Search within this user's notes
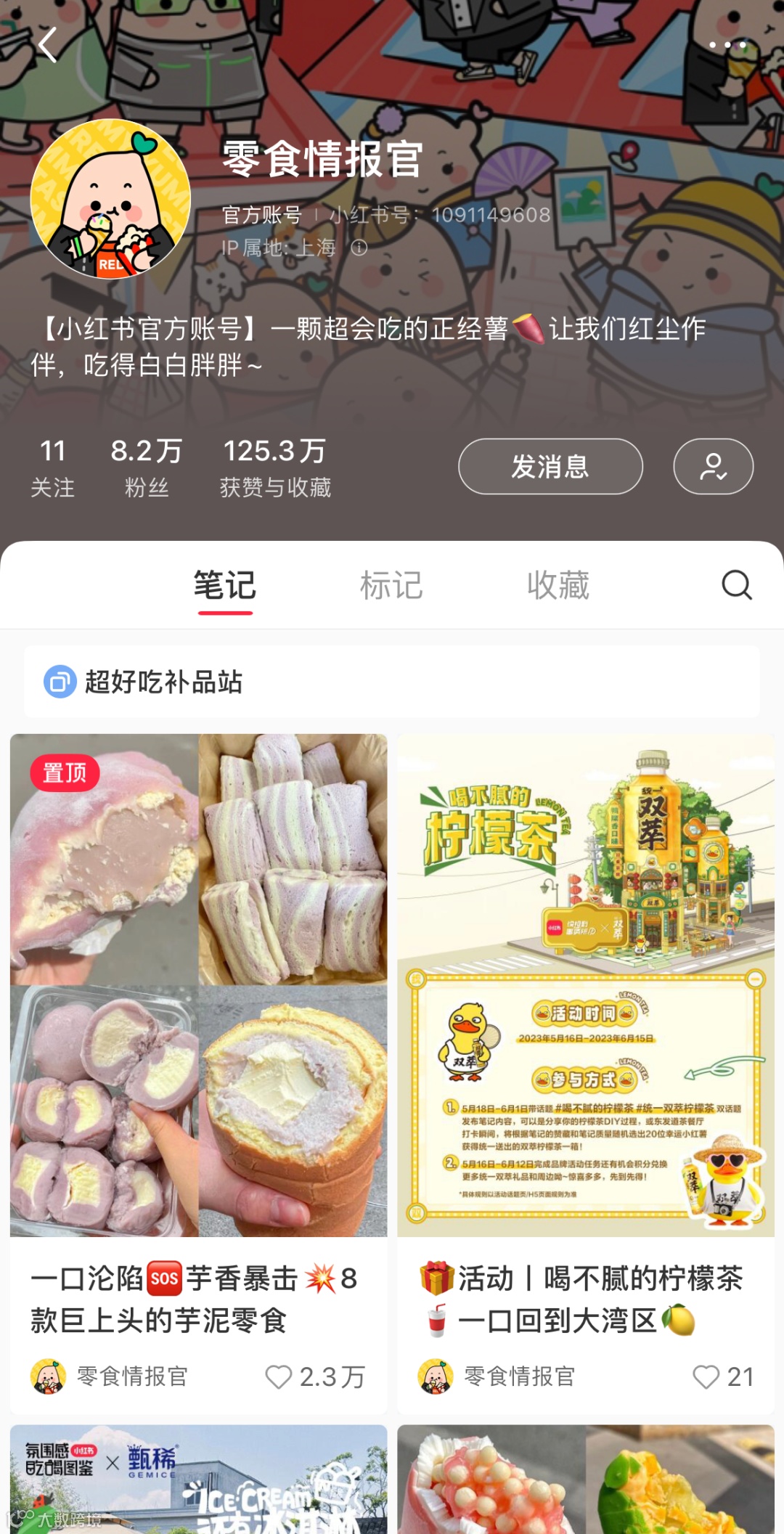784x1534 pixels. tap(736, 584)
